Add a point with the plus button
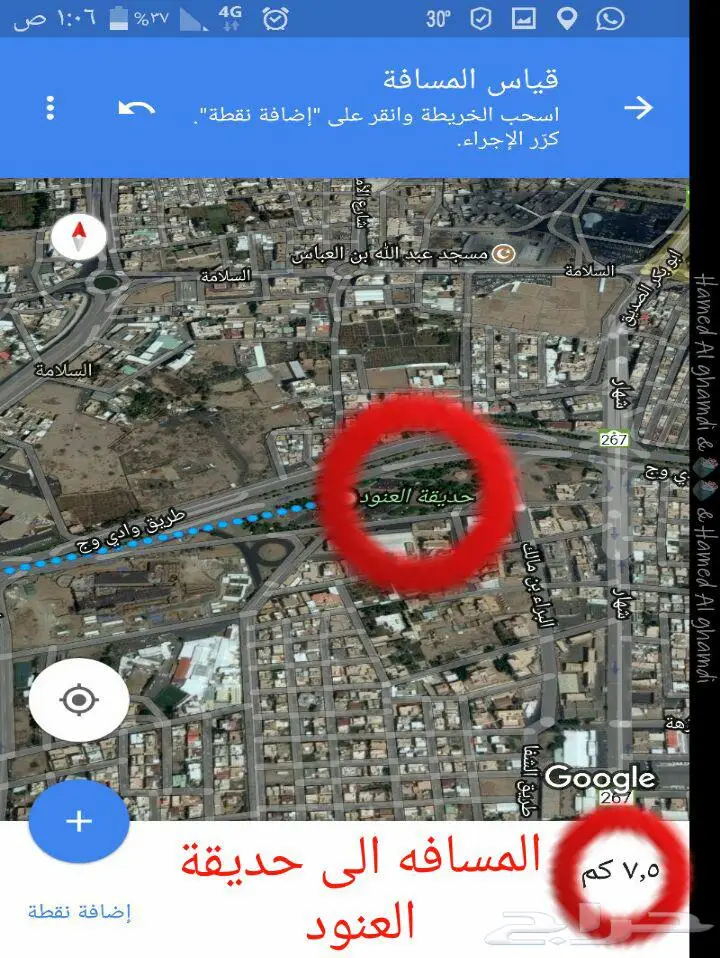 tap(79, 821)
